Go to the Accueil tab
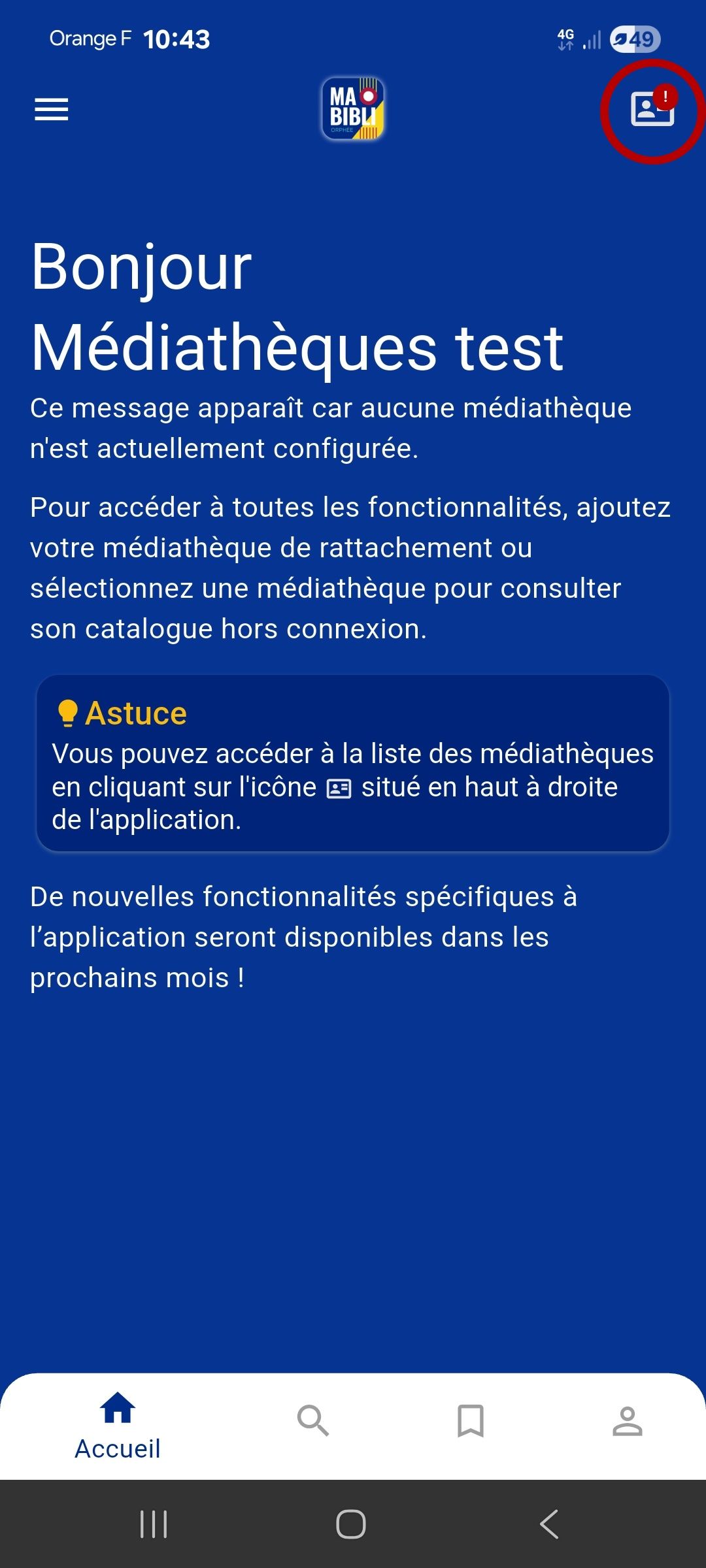Screen dimensions: 706x1568 (118, 1426)
